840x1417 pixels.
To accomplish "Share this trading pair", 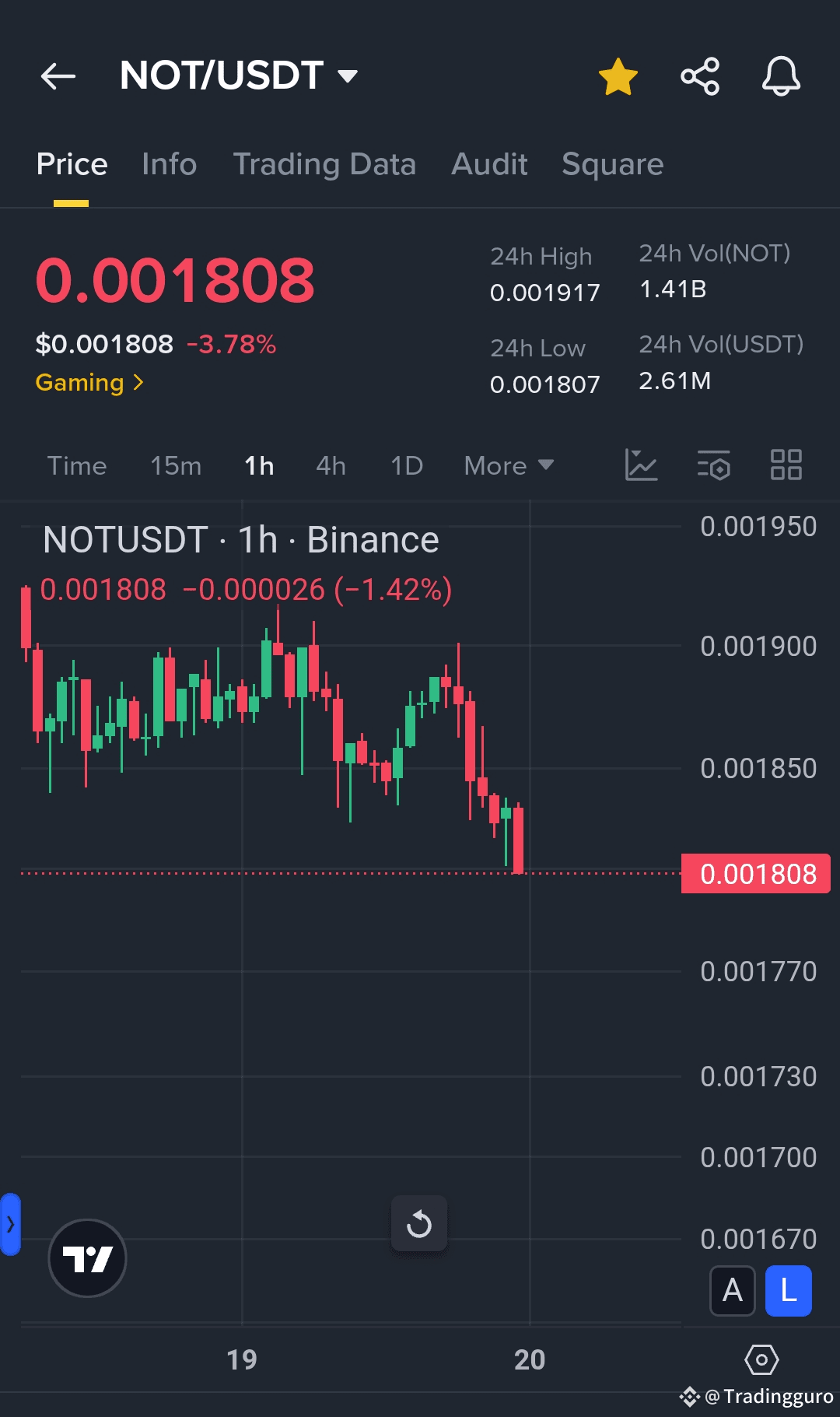I will tap(700, 76).
